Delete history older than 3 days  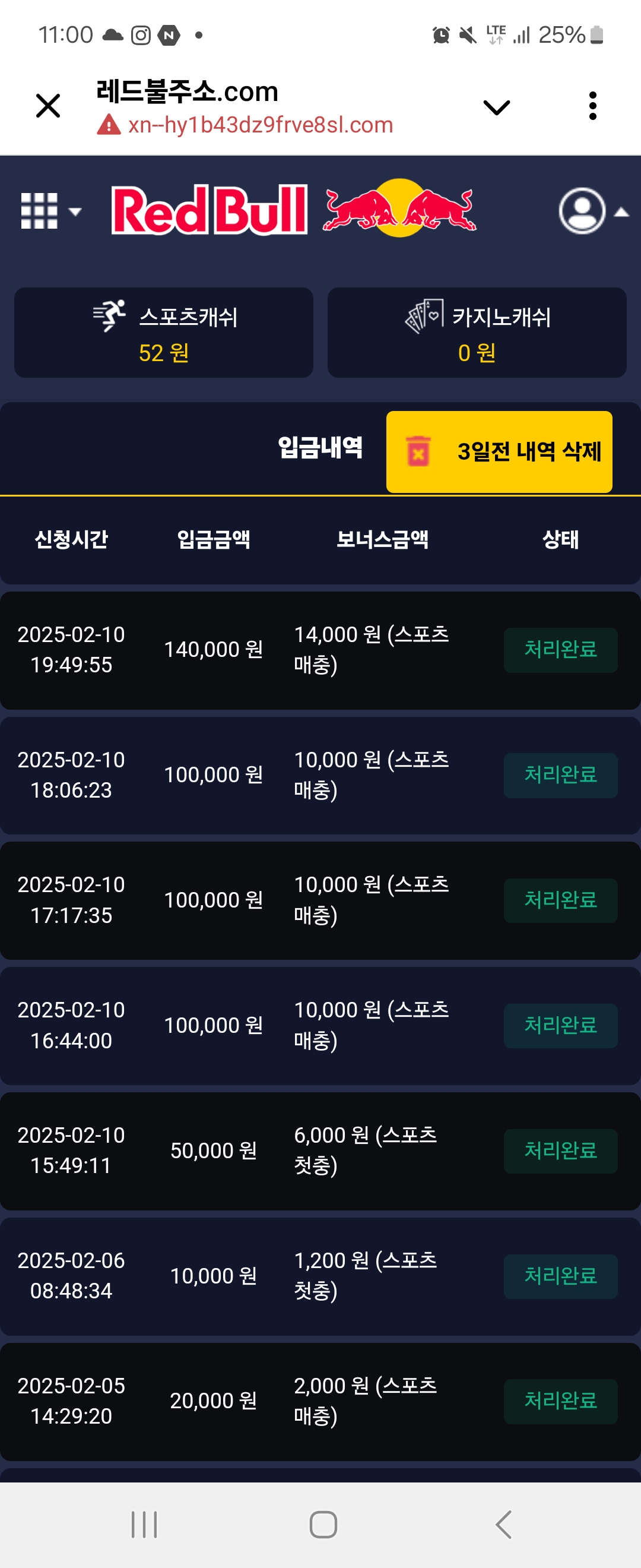[x=499, y=451]
